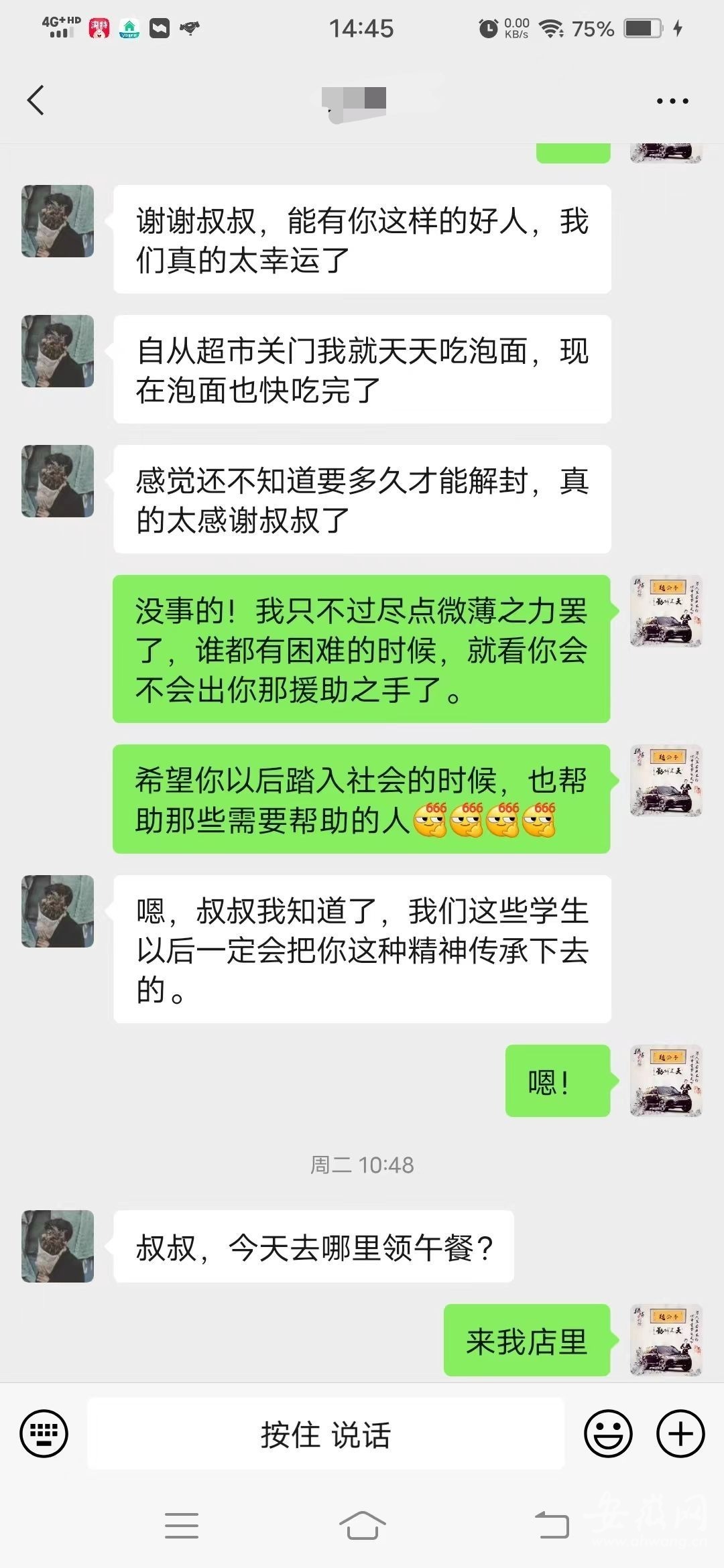
Task: Open the emoji sticker panel
Action: (608, 1434)
